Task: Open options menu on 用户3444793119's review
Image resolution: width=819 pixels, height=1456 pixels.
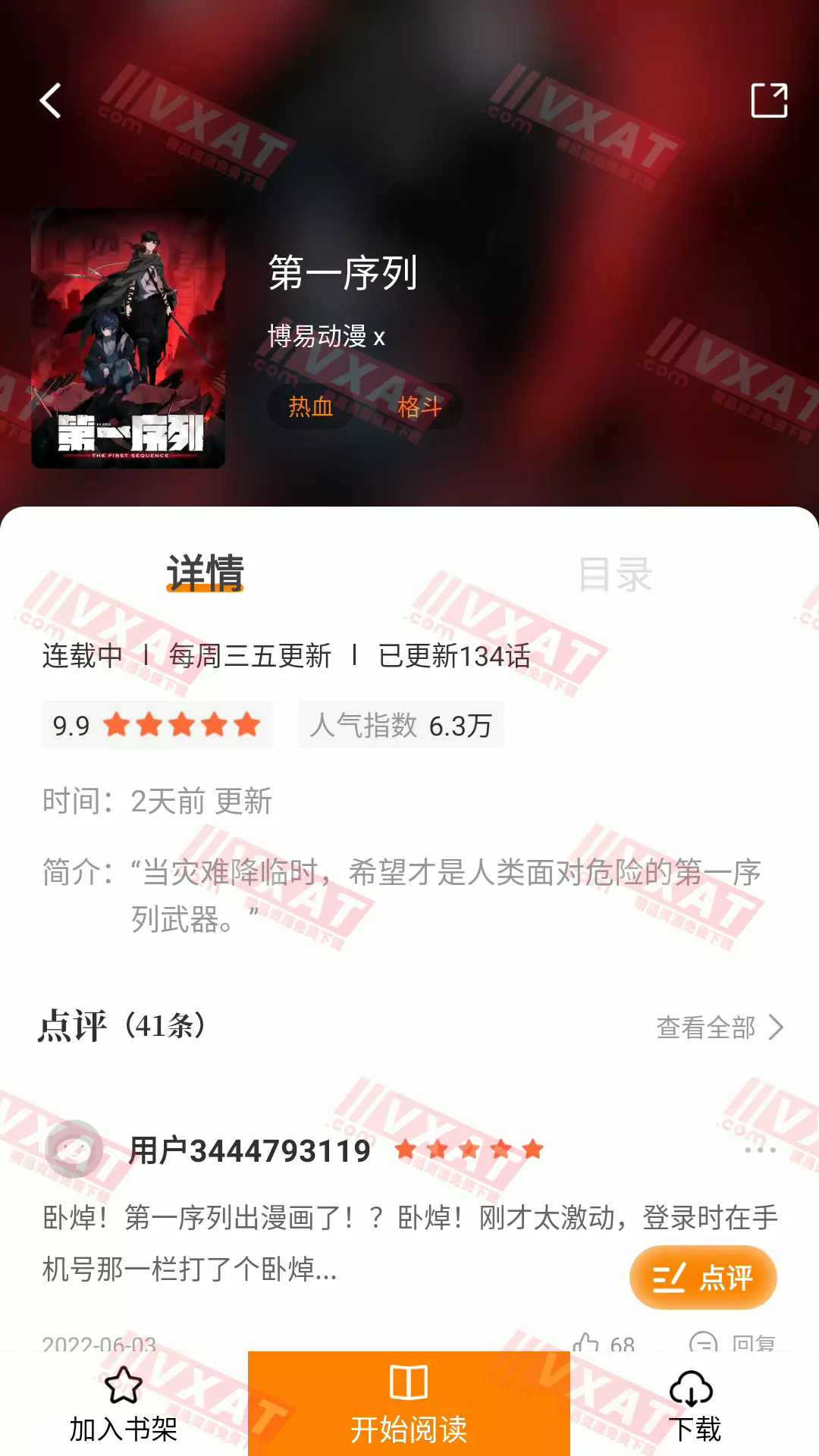Action: coord(760,1150)
